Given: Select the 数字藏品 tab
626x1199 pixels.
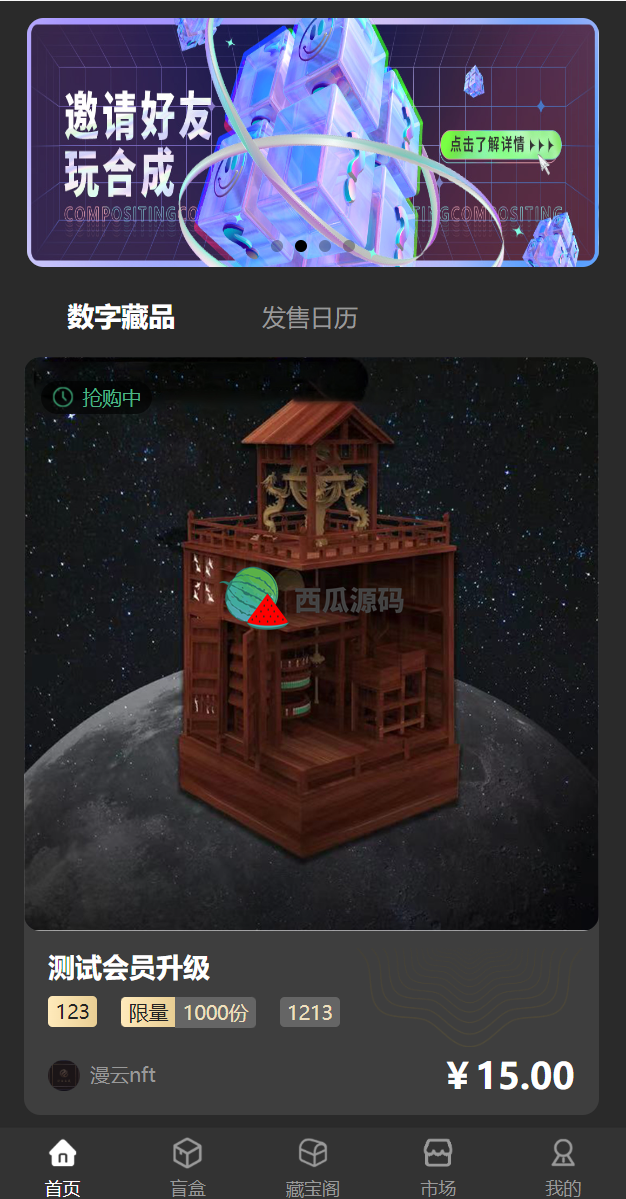Looking at the screenshot, I should (121, 317).
